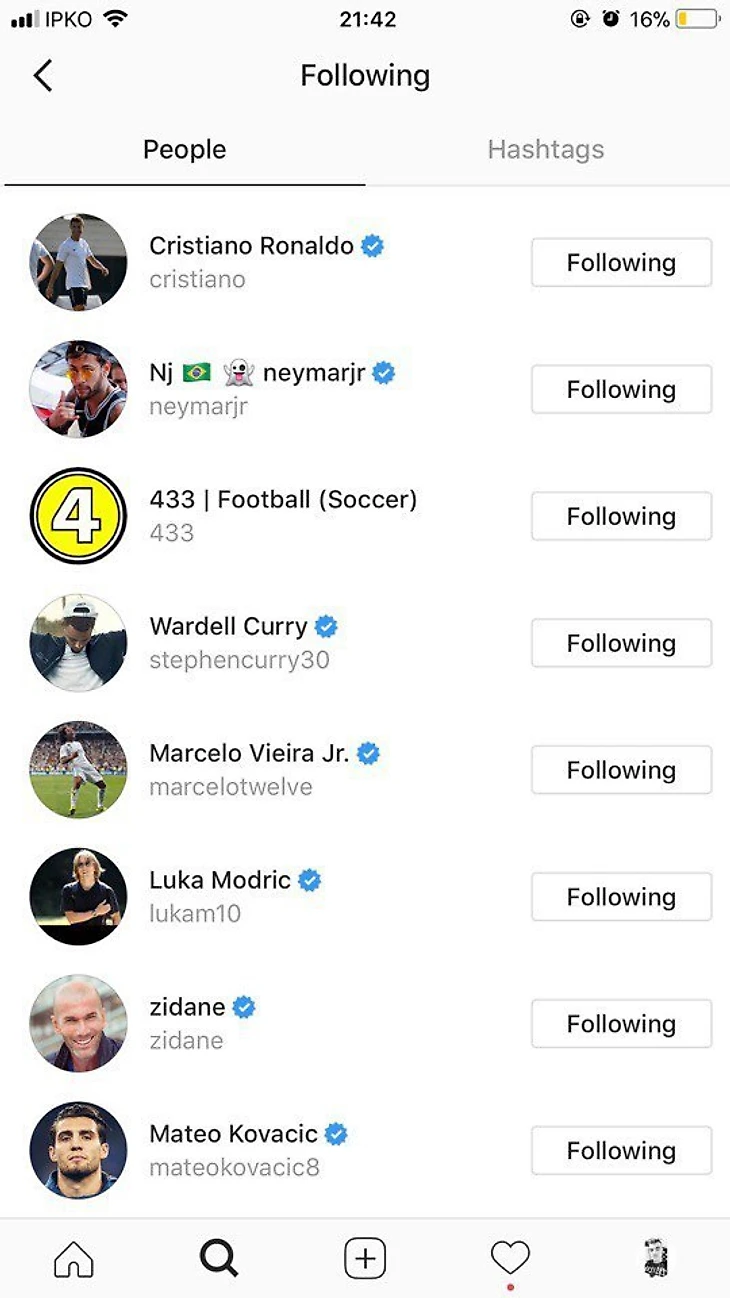The image size is (730, 1298).
Task: Go back using the top arrow
Action: pyautogui.click(x=43, y=76)
